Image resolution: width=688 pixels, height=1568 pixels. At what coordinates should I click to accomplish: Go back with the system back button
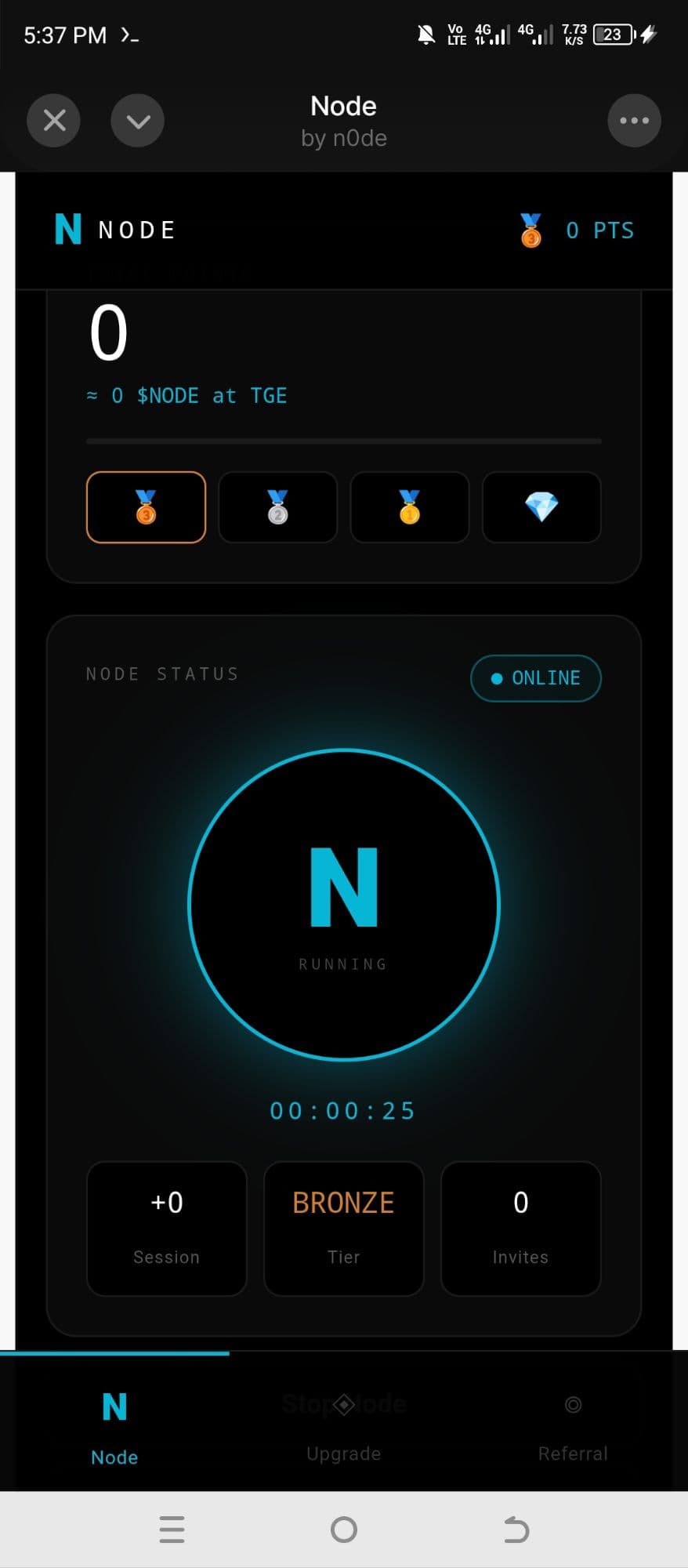(516, 1529)
